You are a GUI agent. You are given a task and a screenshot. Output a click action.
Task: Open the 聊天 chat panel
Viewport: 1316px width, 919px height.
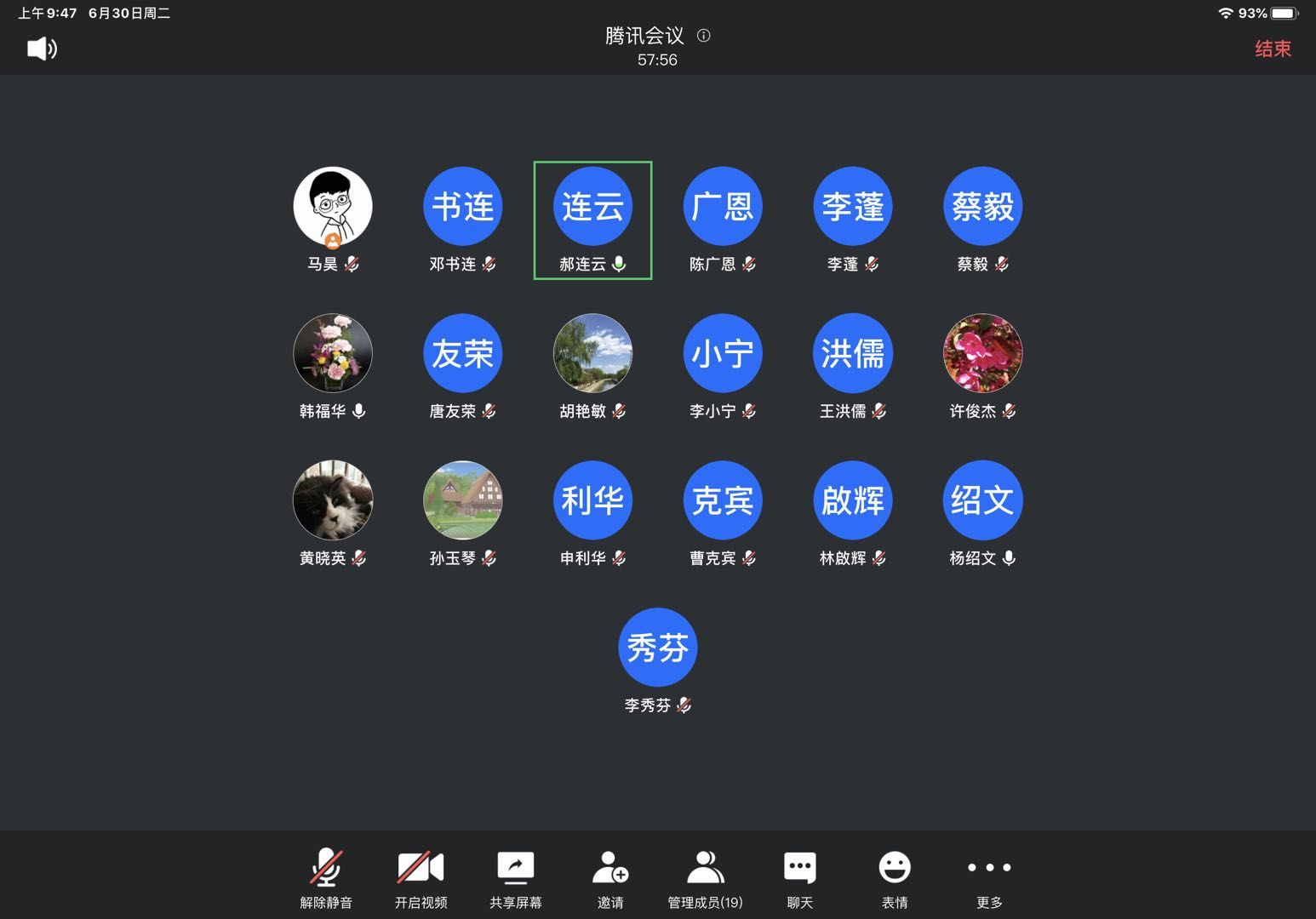[799, 878]
